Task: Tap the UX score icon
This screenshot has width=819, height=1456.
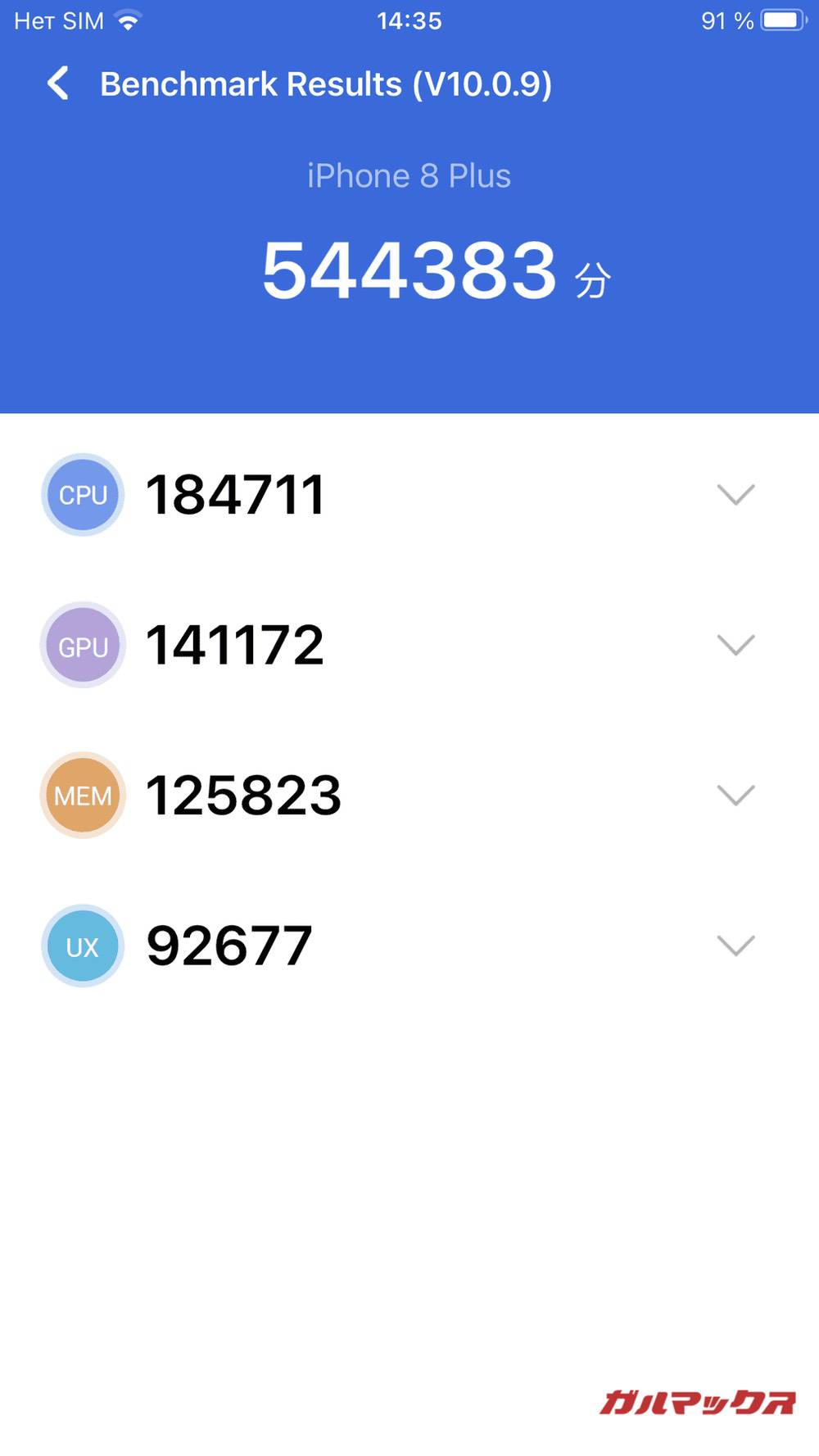Action: click(x=81, y=946)
